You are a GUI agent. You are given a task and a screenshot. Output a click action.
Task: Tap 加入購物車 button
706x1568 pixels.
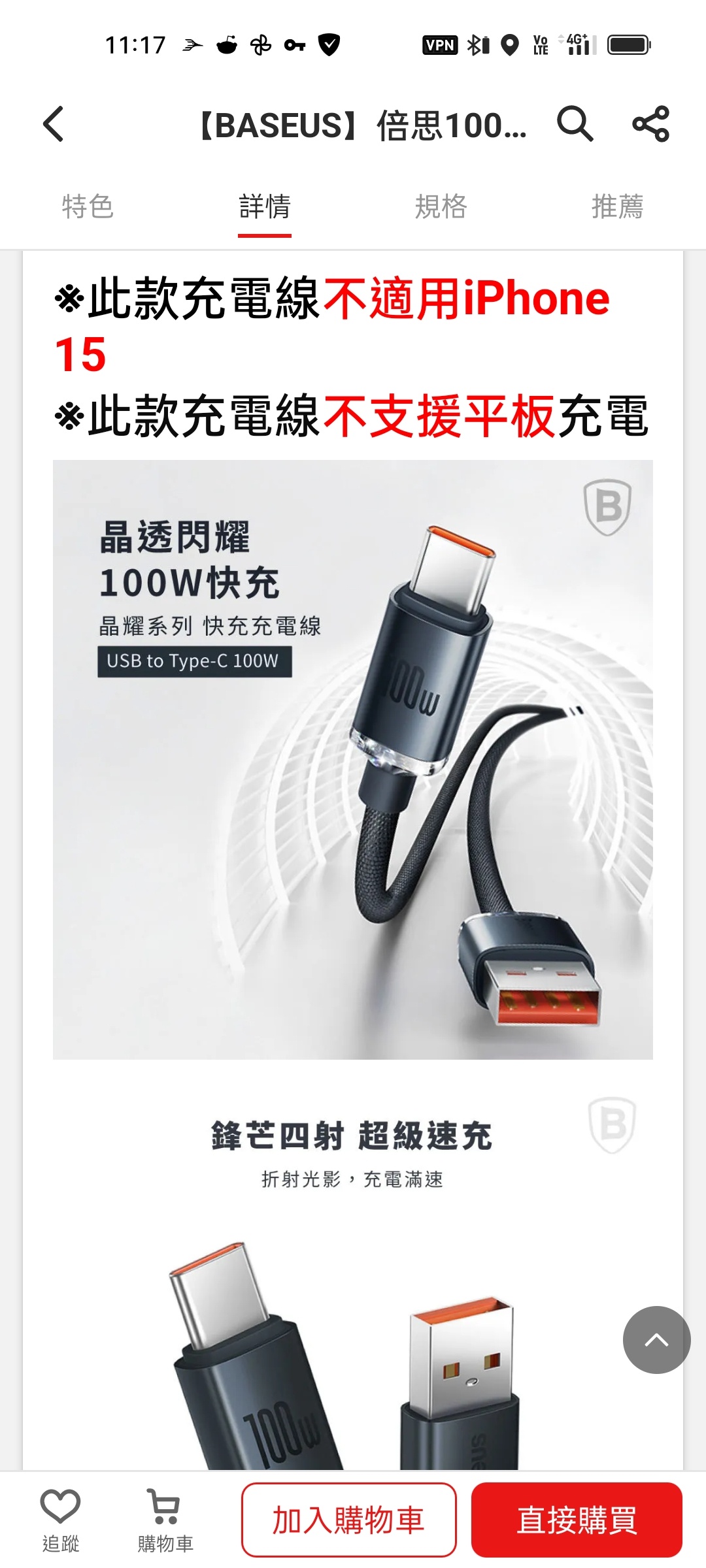click(348, 1520)
